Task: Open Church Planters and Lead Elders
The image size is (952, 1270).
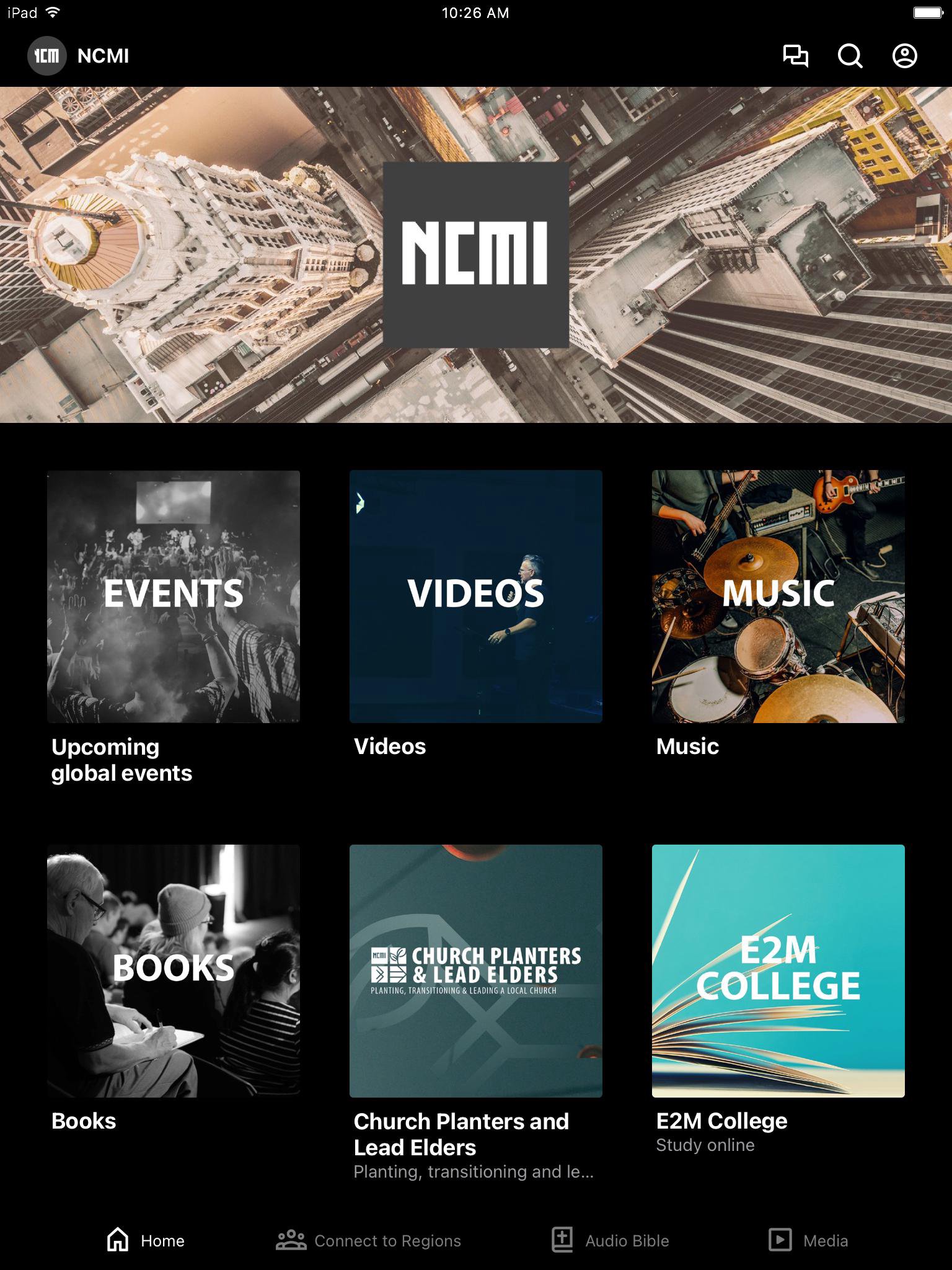Action: coord(476,970)
